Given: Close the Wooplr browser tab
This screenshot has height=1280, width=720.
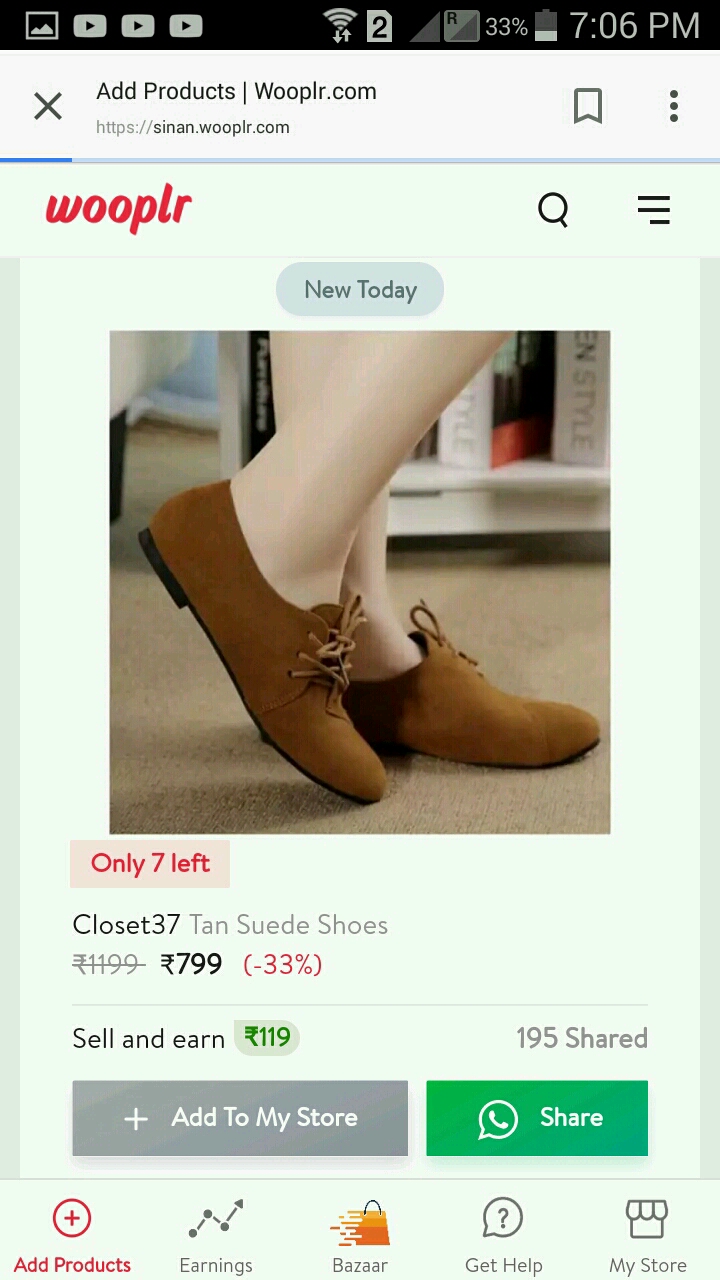Looking at the screenshot, I should click(48, 106).
